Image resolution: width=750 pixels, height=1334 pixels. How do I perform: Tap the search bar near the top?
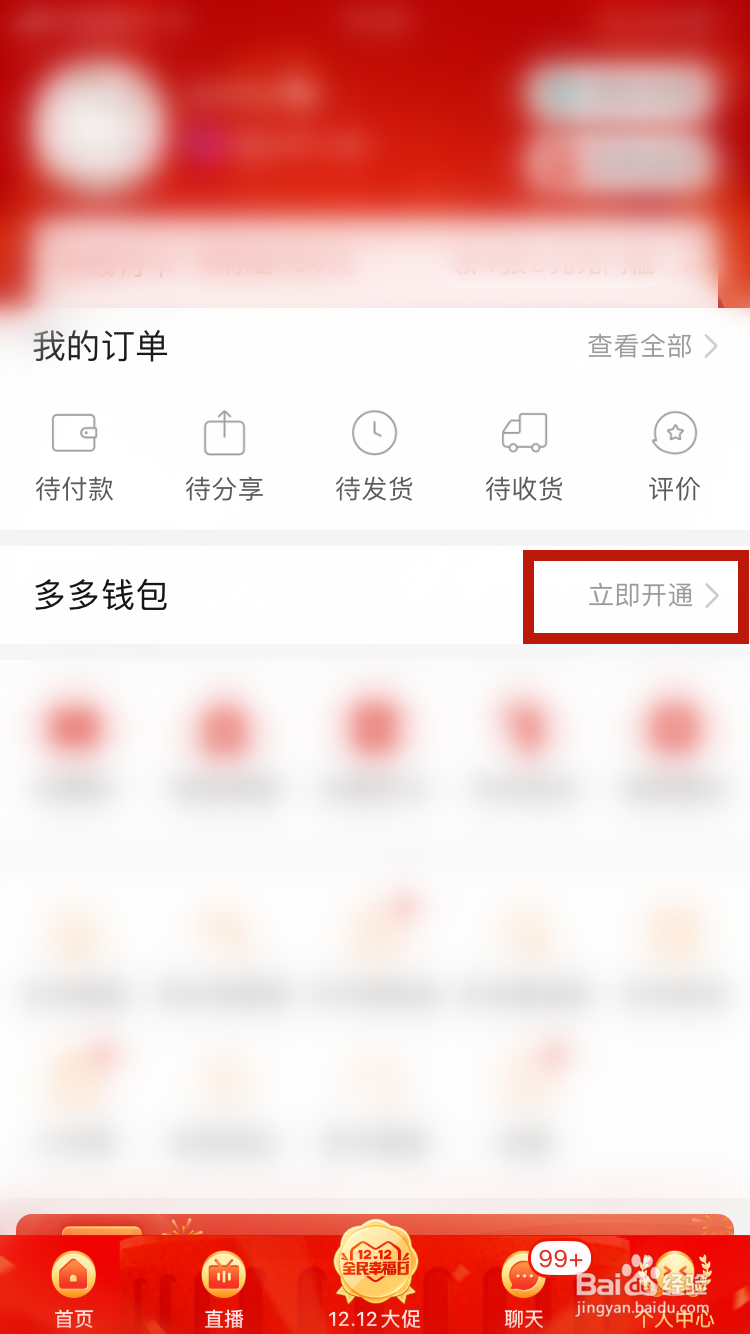(x=375, y=265)
